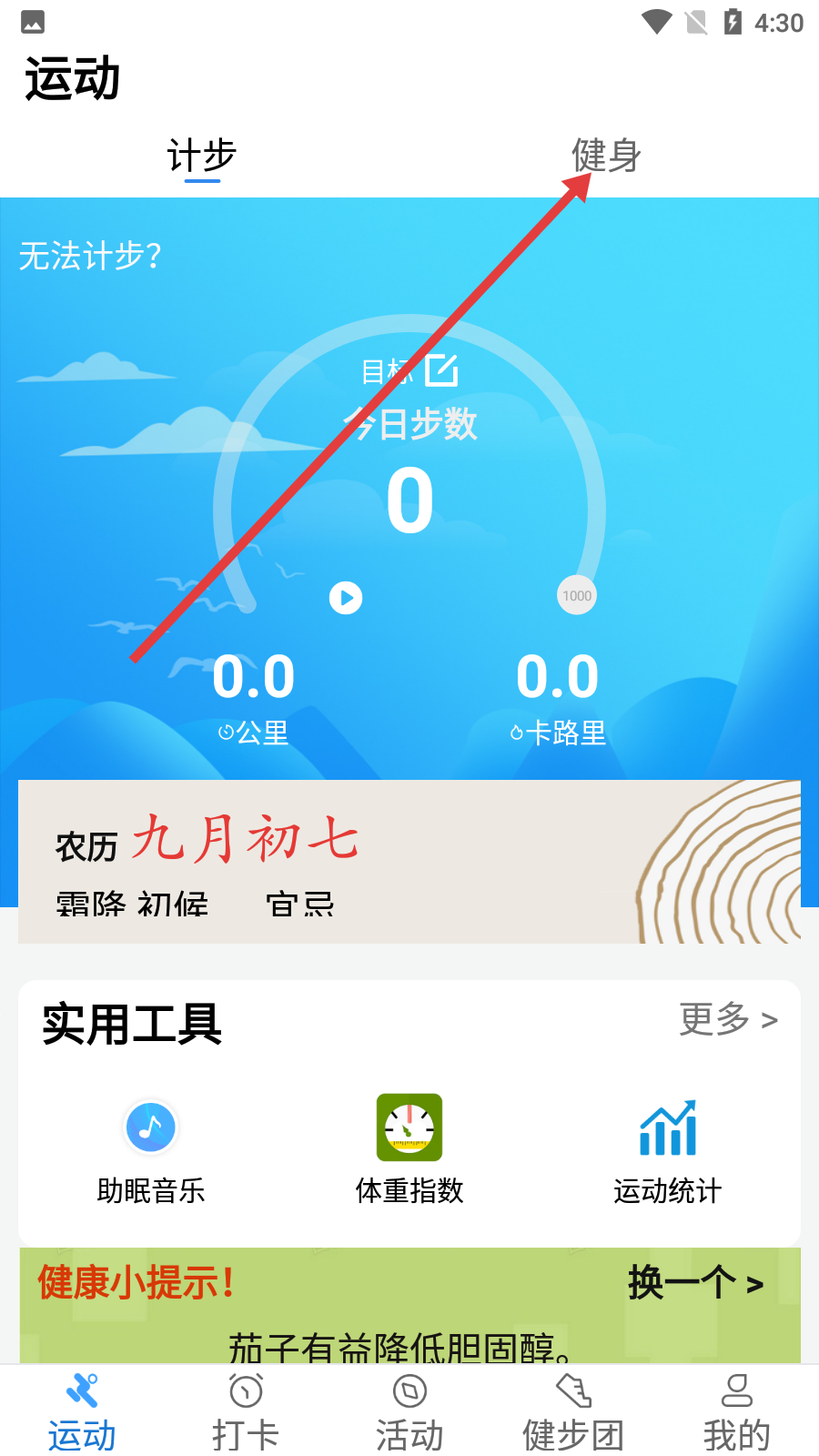Open the 无法计步? help link
The height and width of the screenshot is (1456, 819).
90,256
